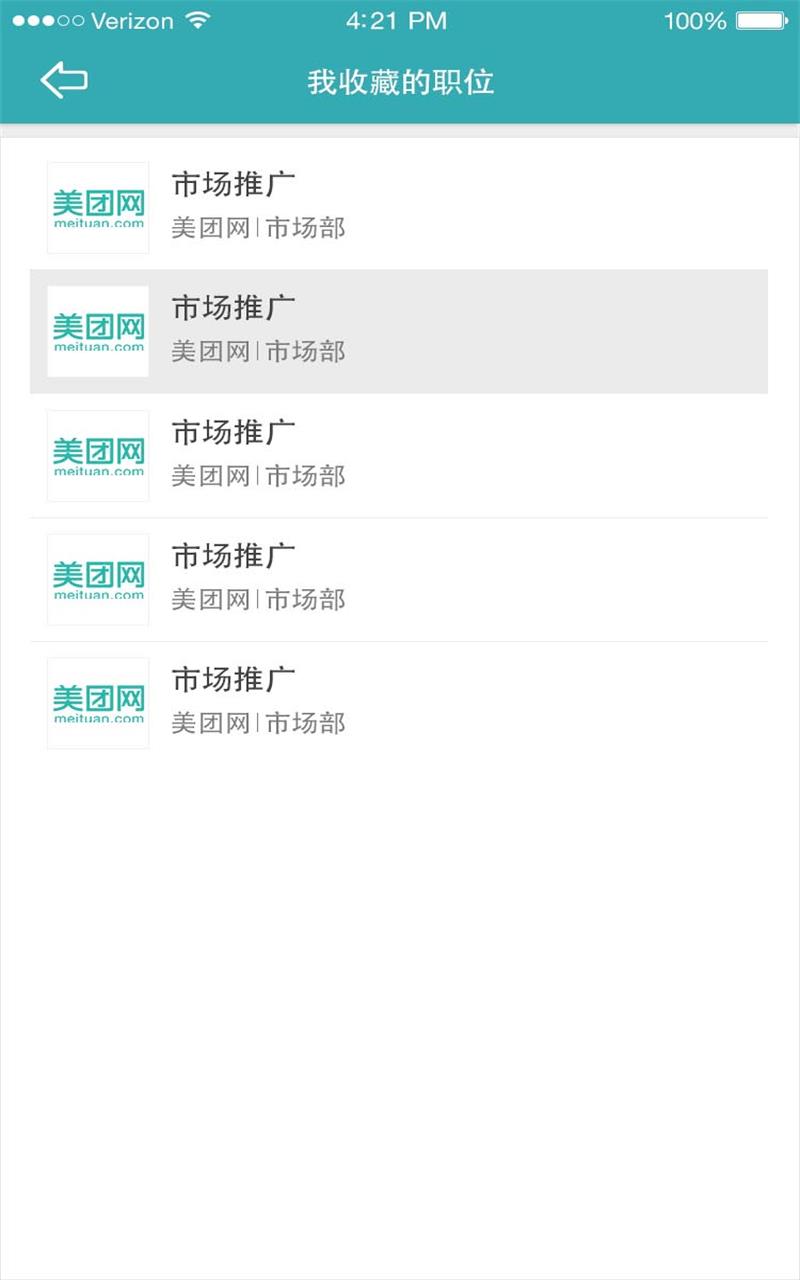
Task: Tap the back arrow in the navigation bar
Action: pyautogui.click(x=64, y=78)
